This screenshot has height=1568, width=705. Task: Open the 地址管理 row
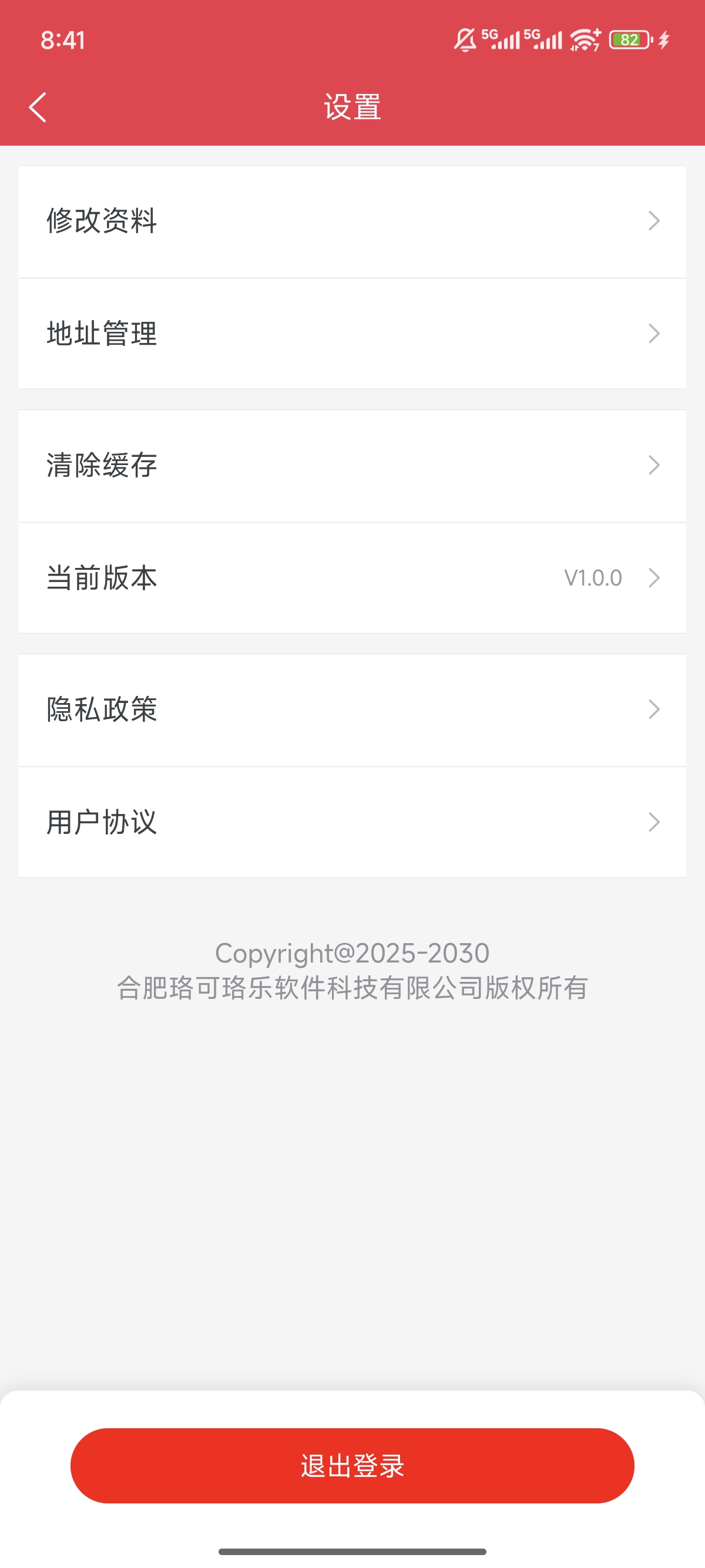[352, 334]
